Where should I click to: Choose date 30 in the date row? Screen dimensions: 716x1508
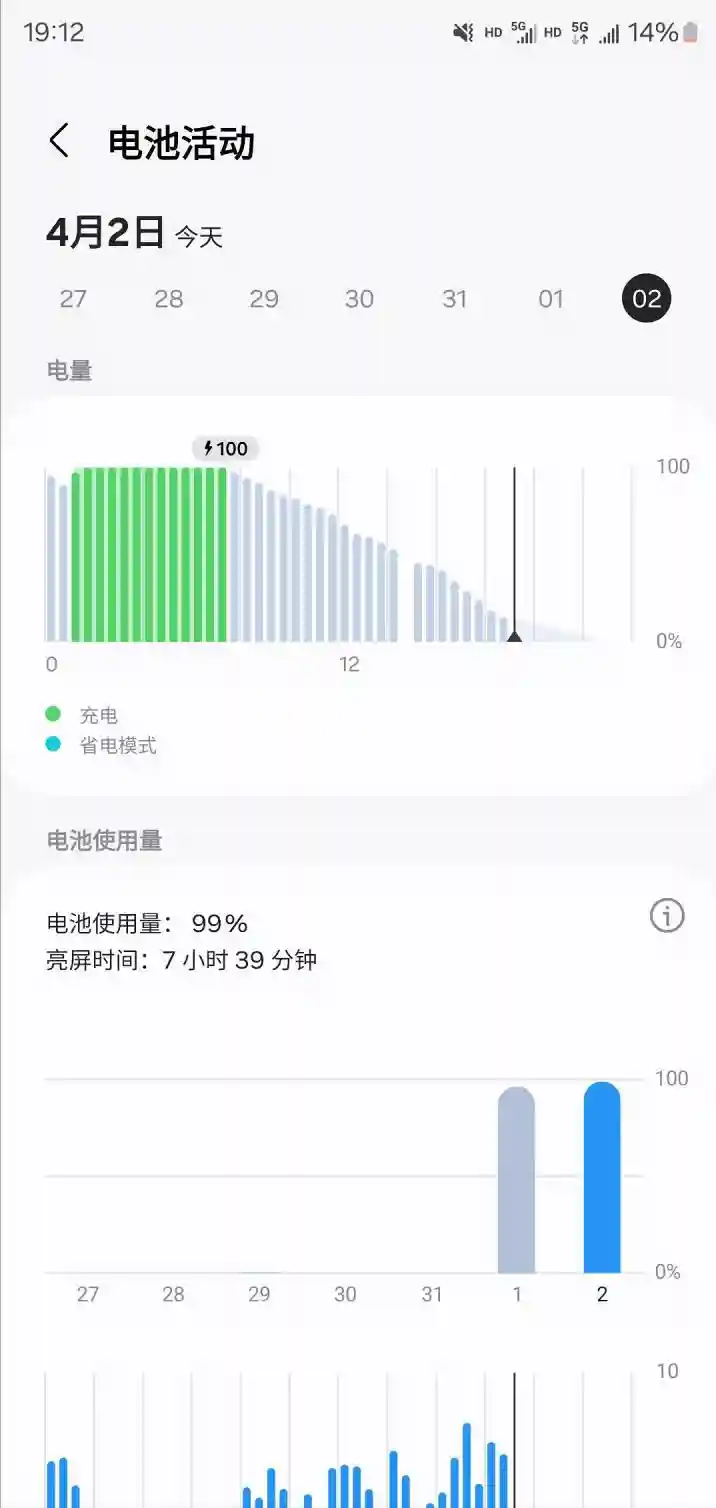[359, 299]
